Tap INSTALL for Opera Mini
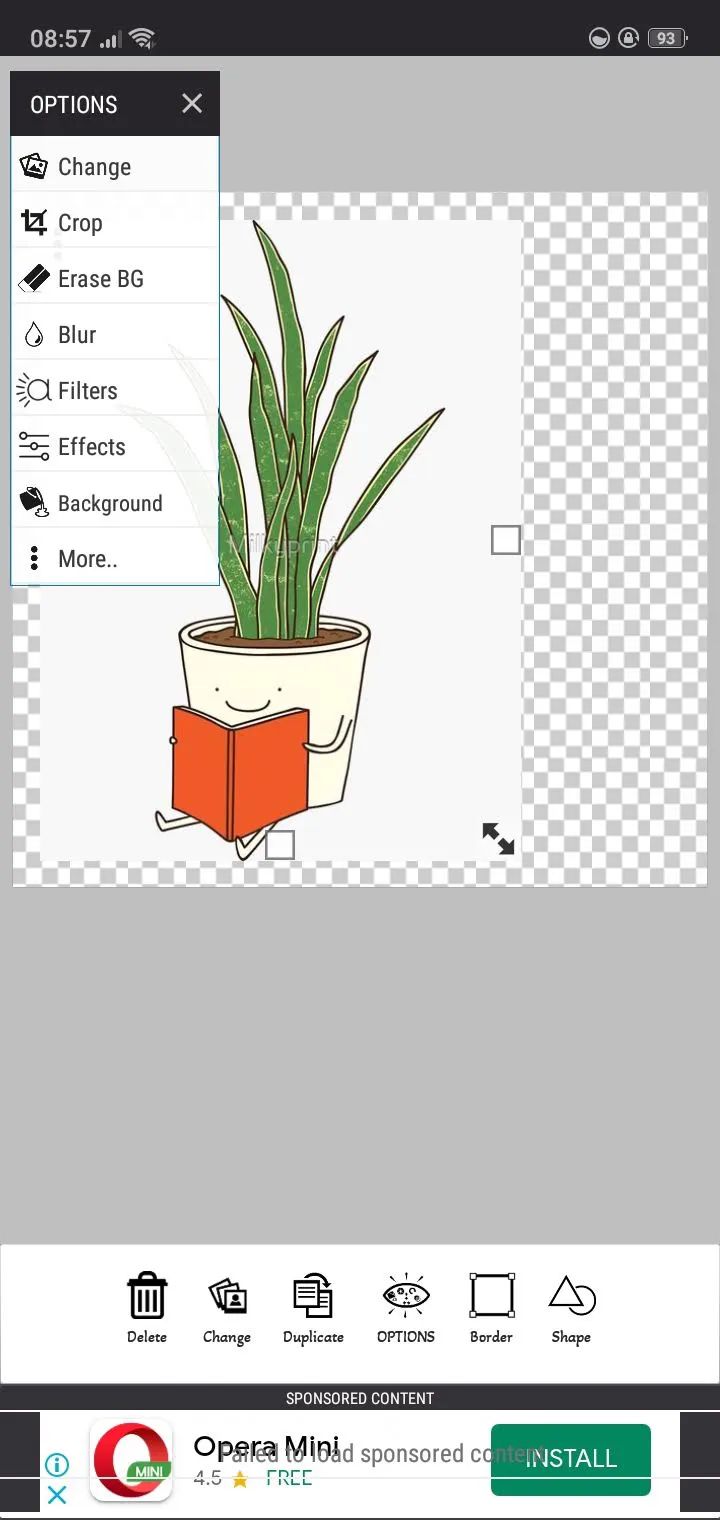The image size is (720, 1520). click(570, 1459)
